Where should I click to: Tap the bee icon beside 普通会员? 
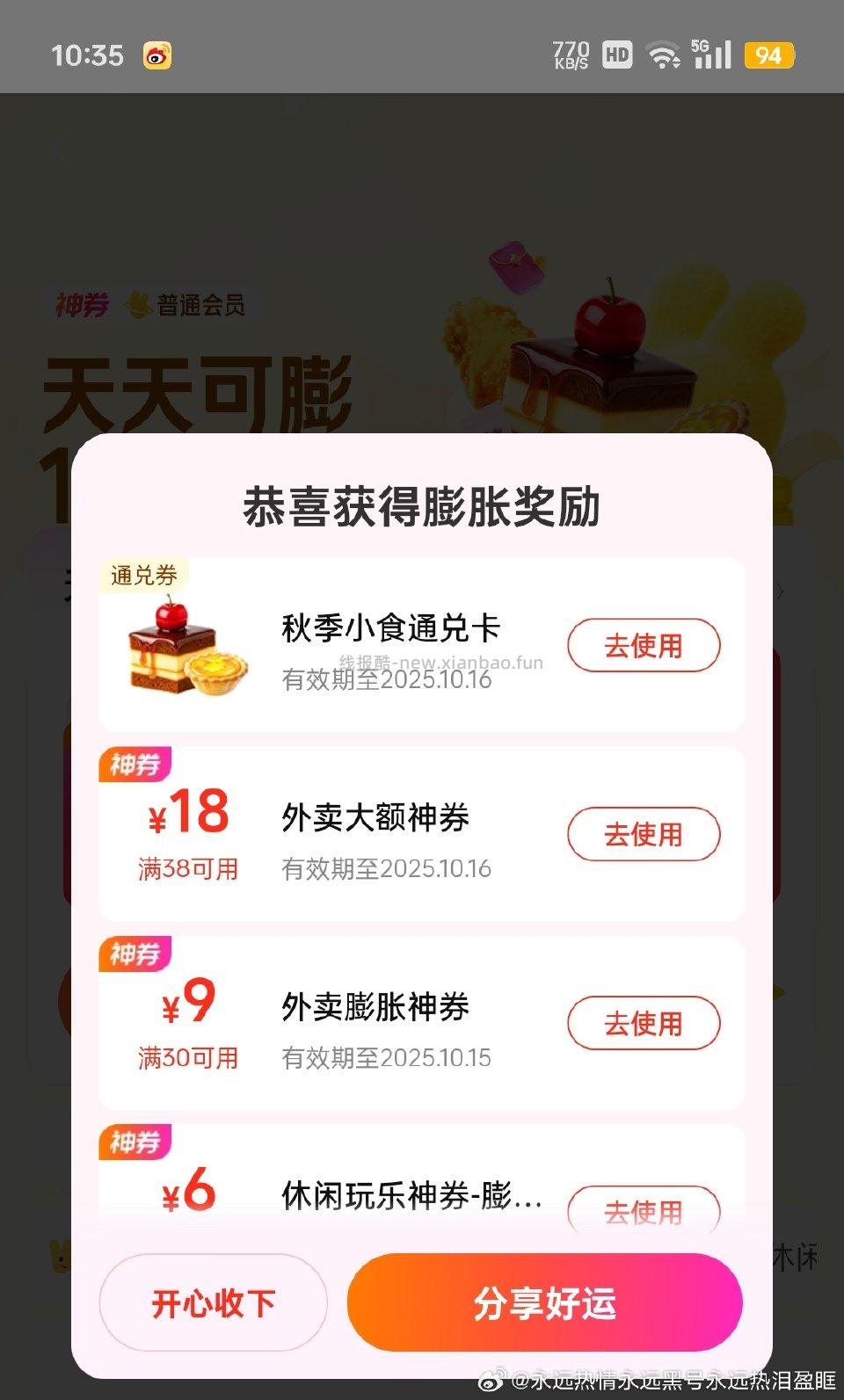click(x=136, y=305)
